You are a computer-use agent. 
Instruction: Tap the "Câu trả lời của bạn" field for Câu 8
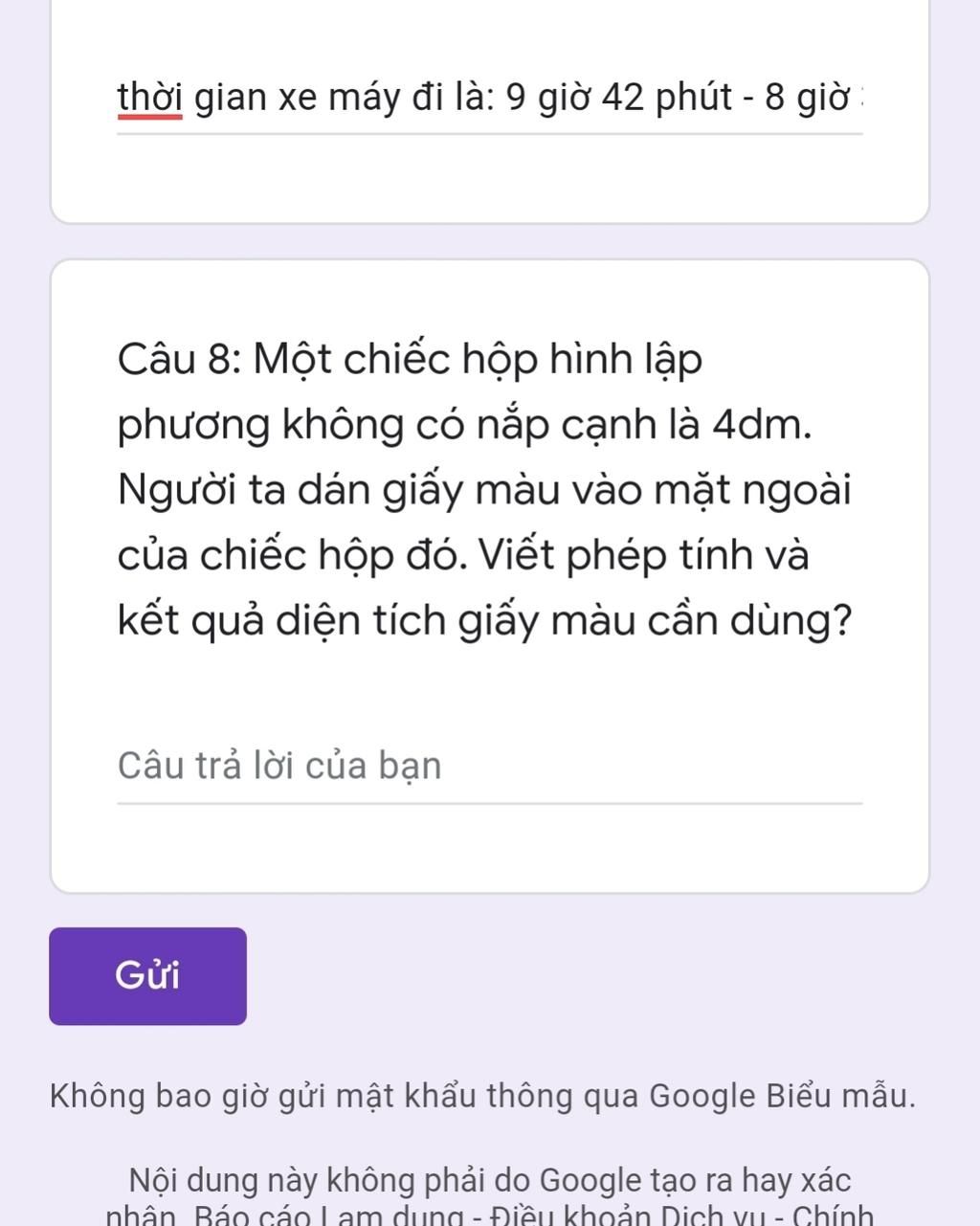pos(489,767)
